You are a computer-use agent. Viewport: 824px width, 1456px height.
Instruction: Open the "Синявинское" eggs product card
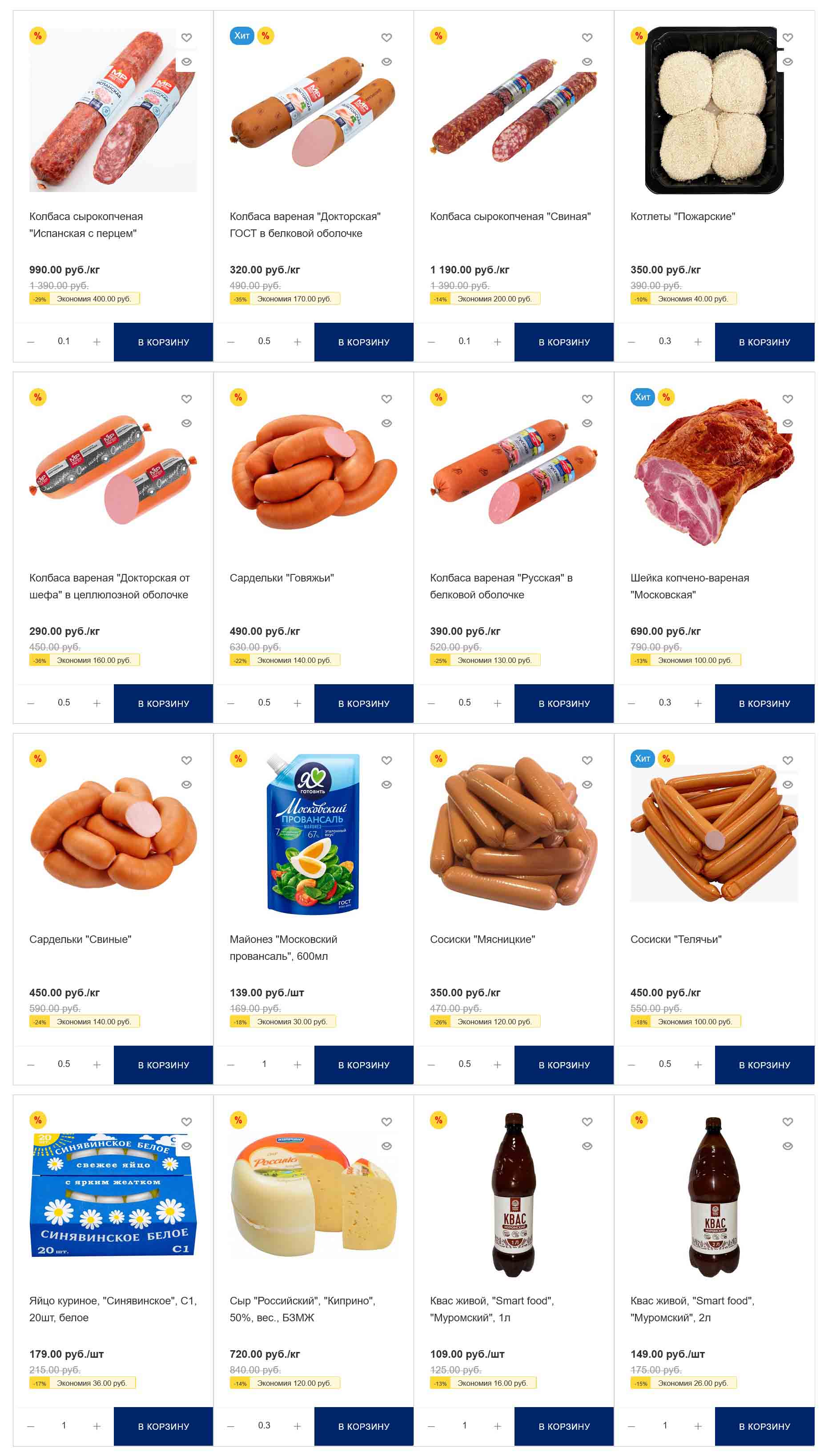pyautogui.click(x=113, y=1308)
